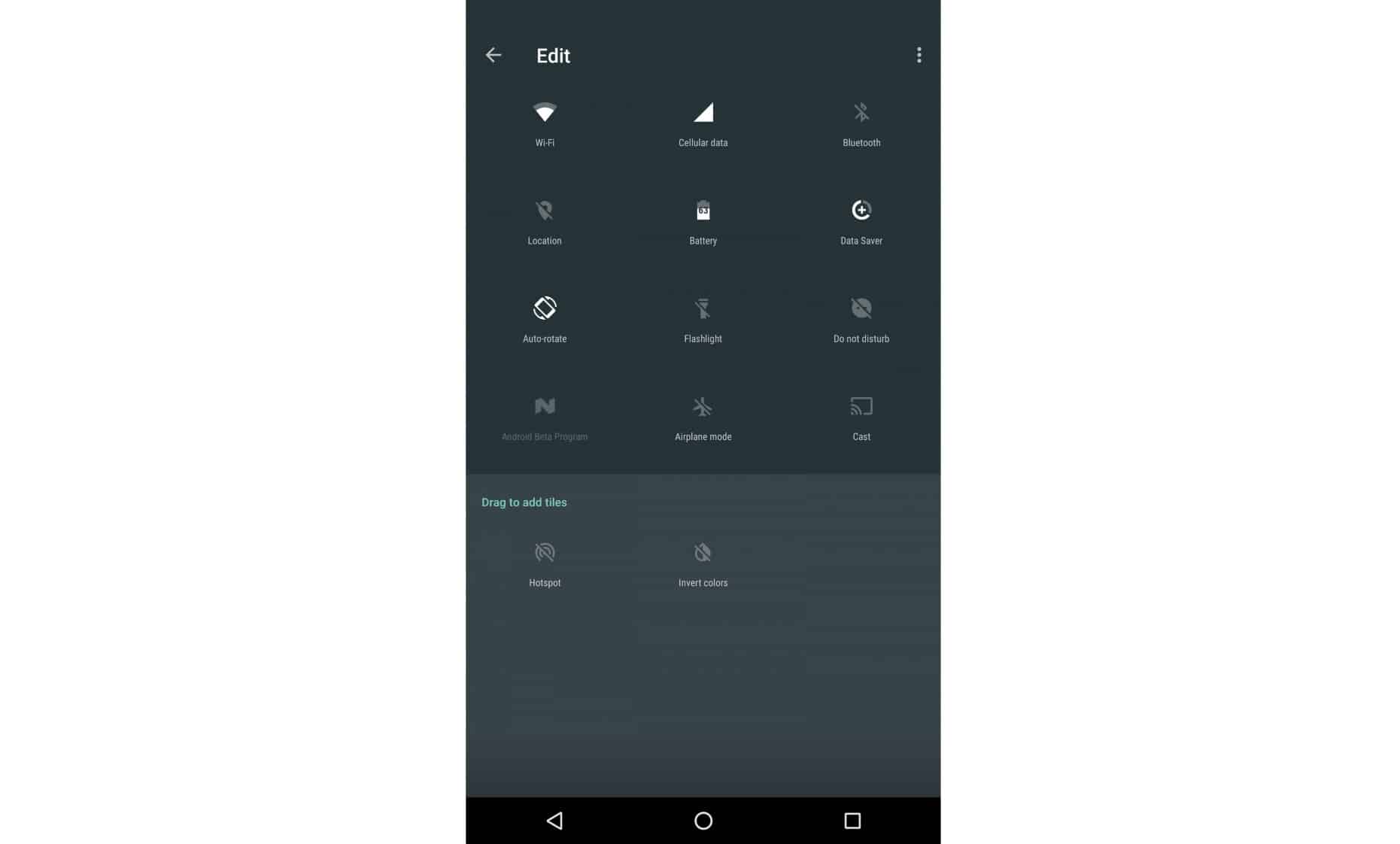Tap the Cellular data tile
1400x844 pixels.
coord(703,123)
